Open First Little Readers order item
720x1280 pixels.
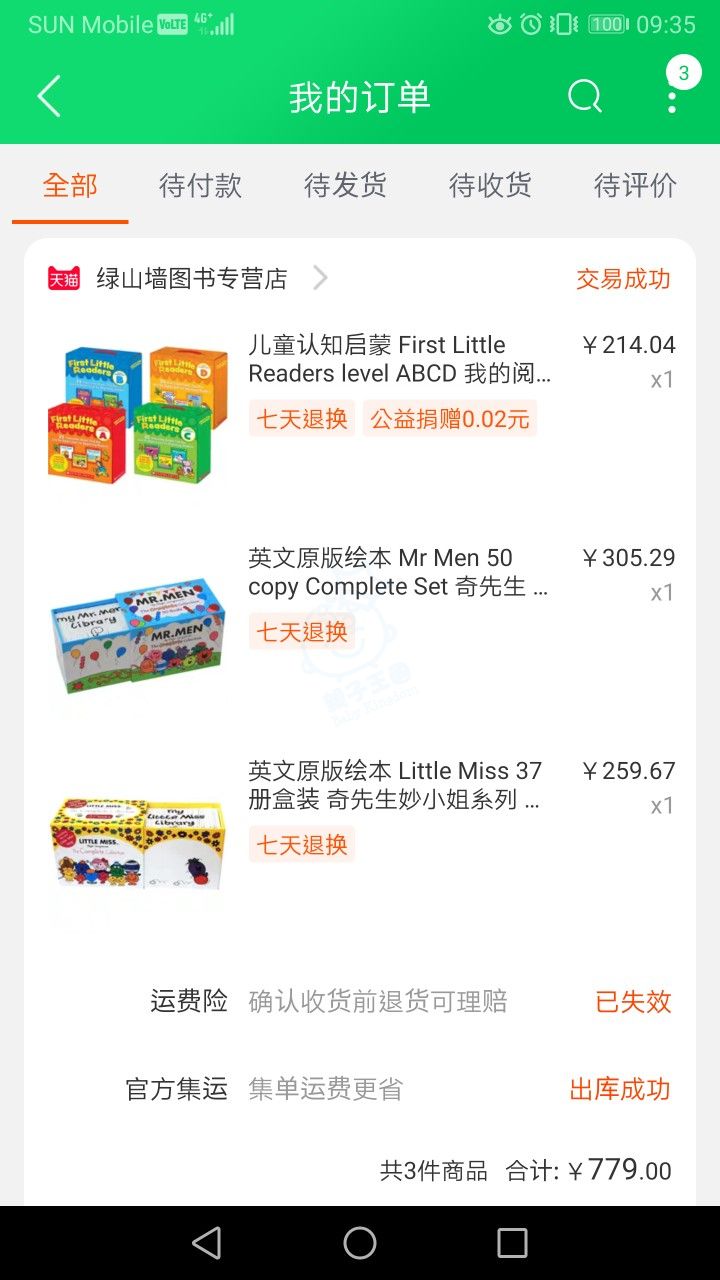(x=399, y=359)
